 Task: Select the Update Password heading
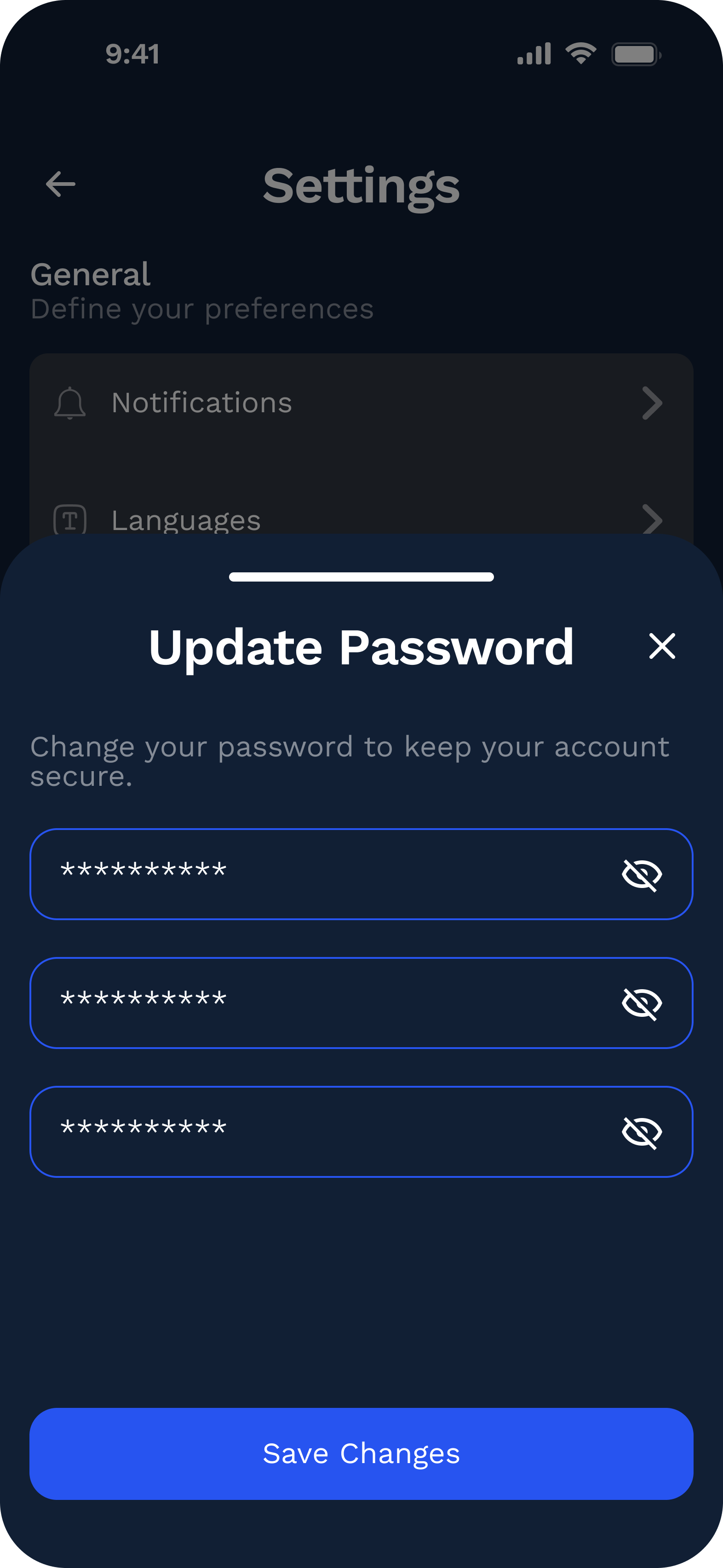click(x=361, y=646)
